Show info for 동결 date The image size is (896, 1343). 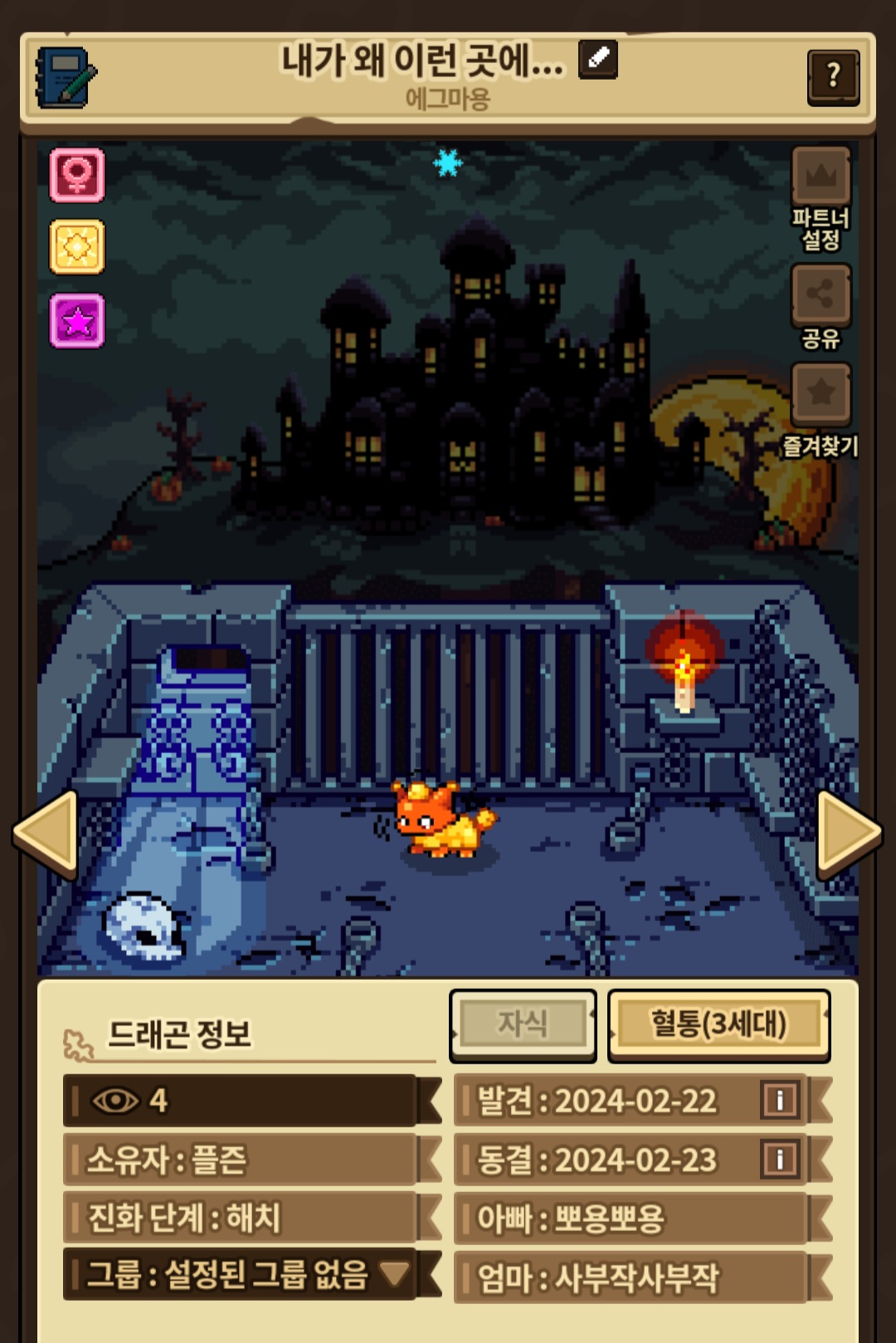(780, 1160)
